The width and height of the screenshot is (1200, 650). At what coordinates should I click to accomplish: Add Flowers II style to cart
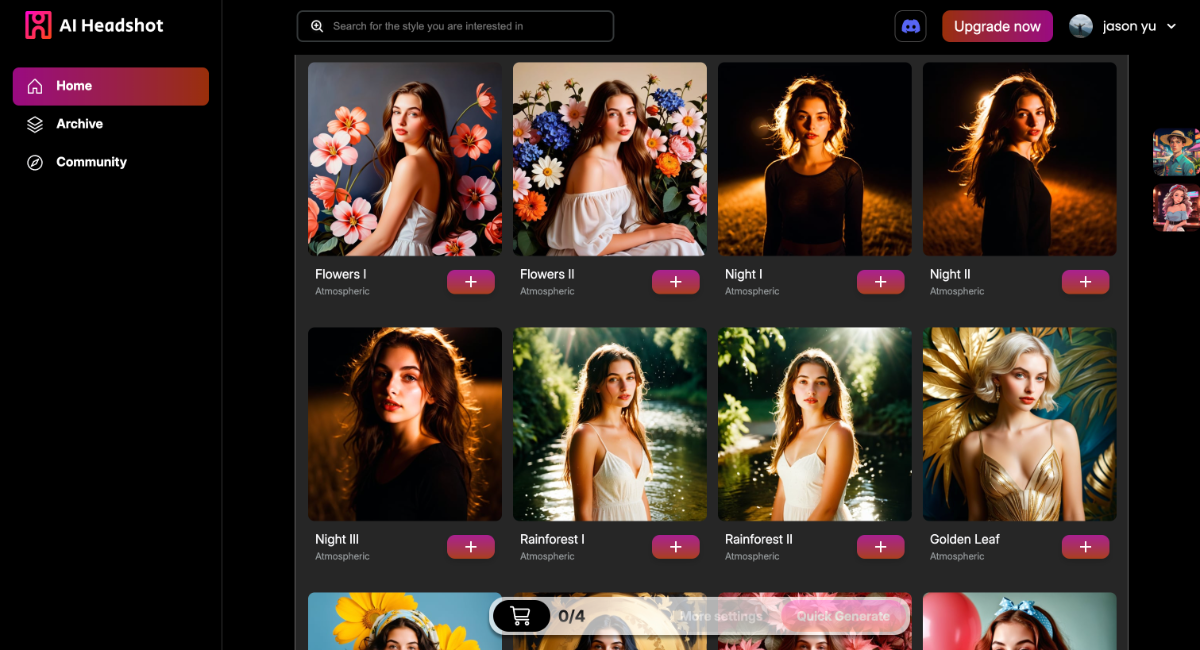675,282
